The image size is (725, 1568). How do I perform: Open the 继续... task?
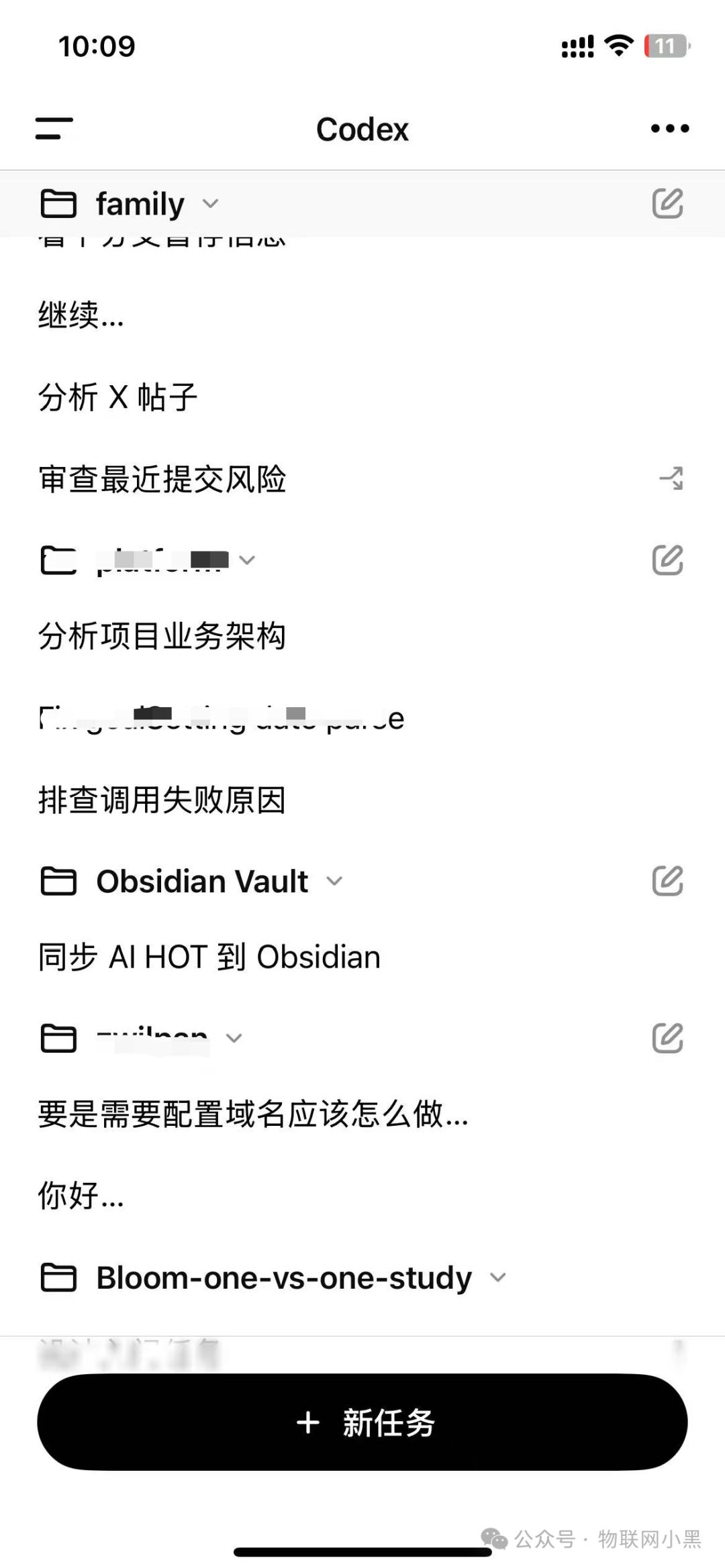point(362,315)
